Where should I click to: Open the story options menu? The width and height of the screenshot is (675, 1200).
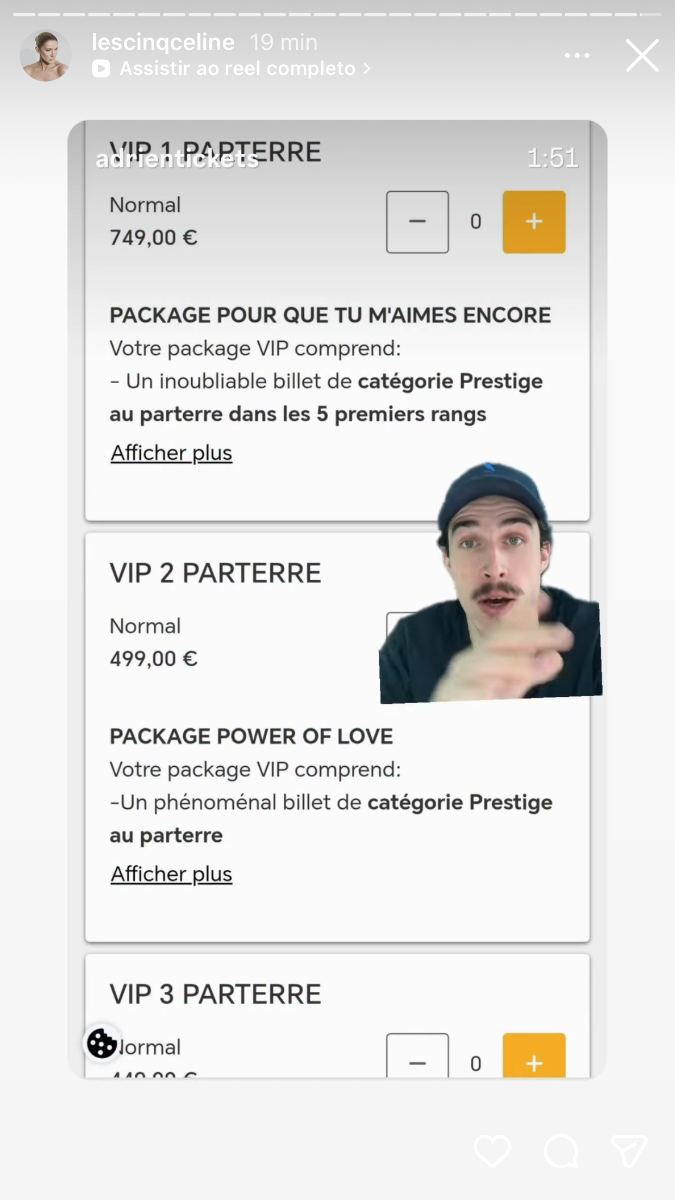click(x=577, y=56)
